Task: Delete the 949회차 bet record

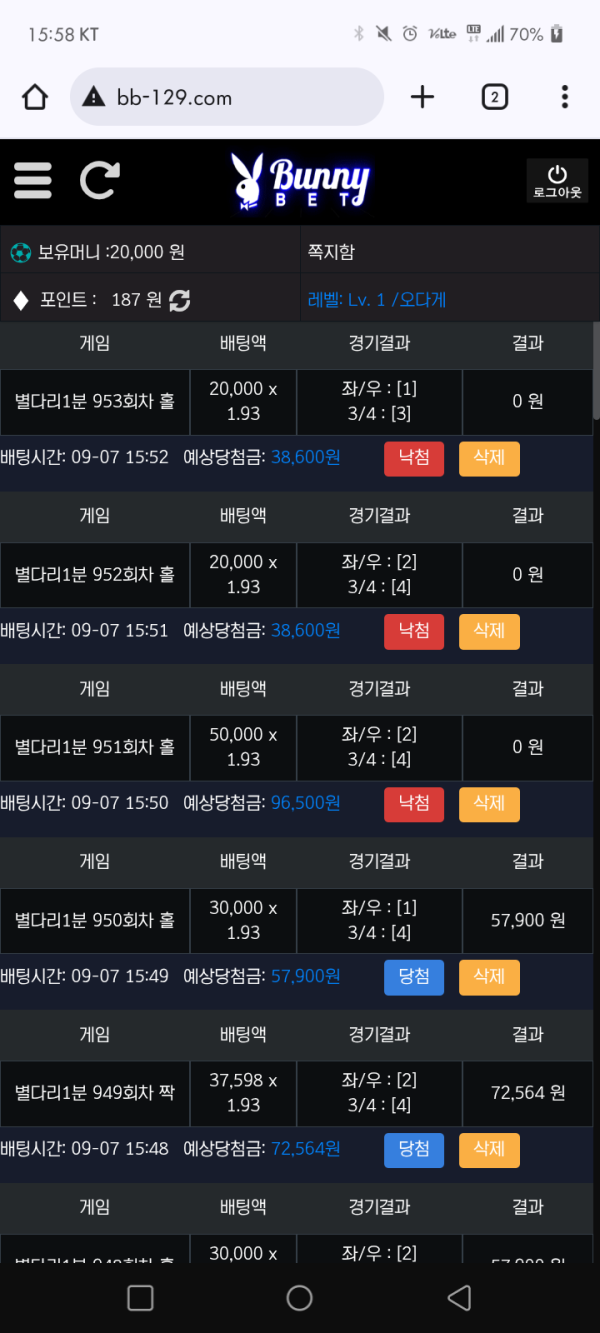Action: [x=489, y=1150]
